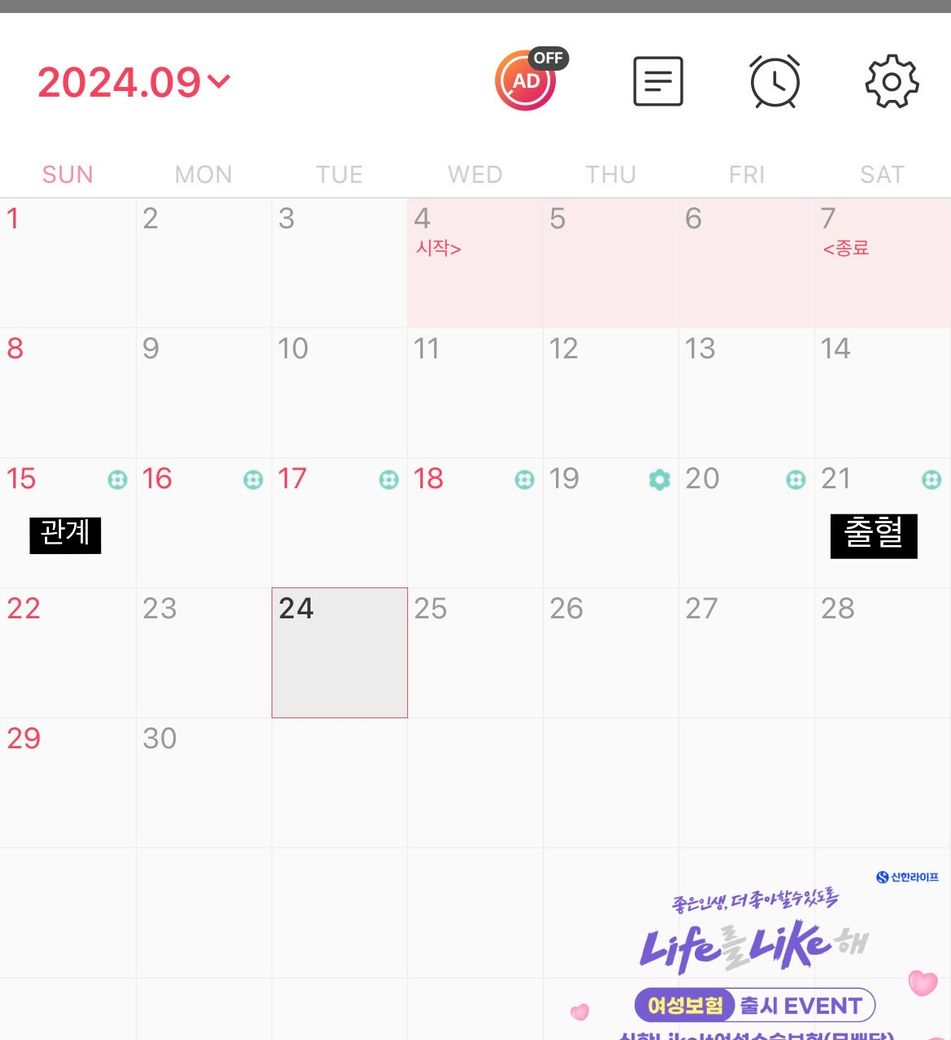Viewport: 951px width, 1040px height.
Task: Open the alarm clock settings
Action: (775, 81)
